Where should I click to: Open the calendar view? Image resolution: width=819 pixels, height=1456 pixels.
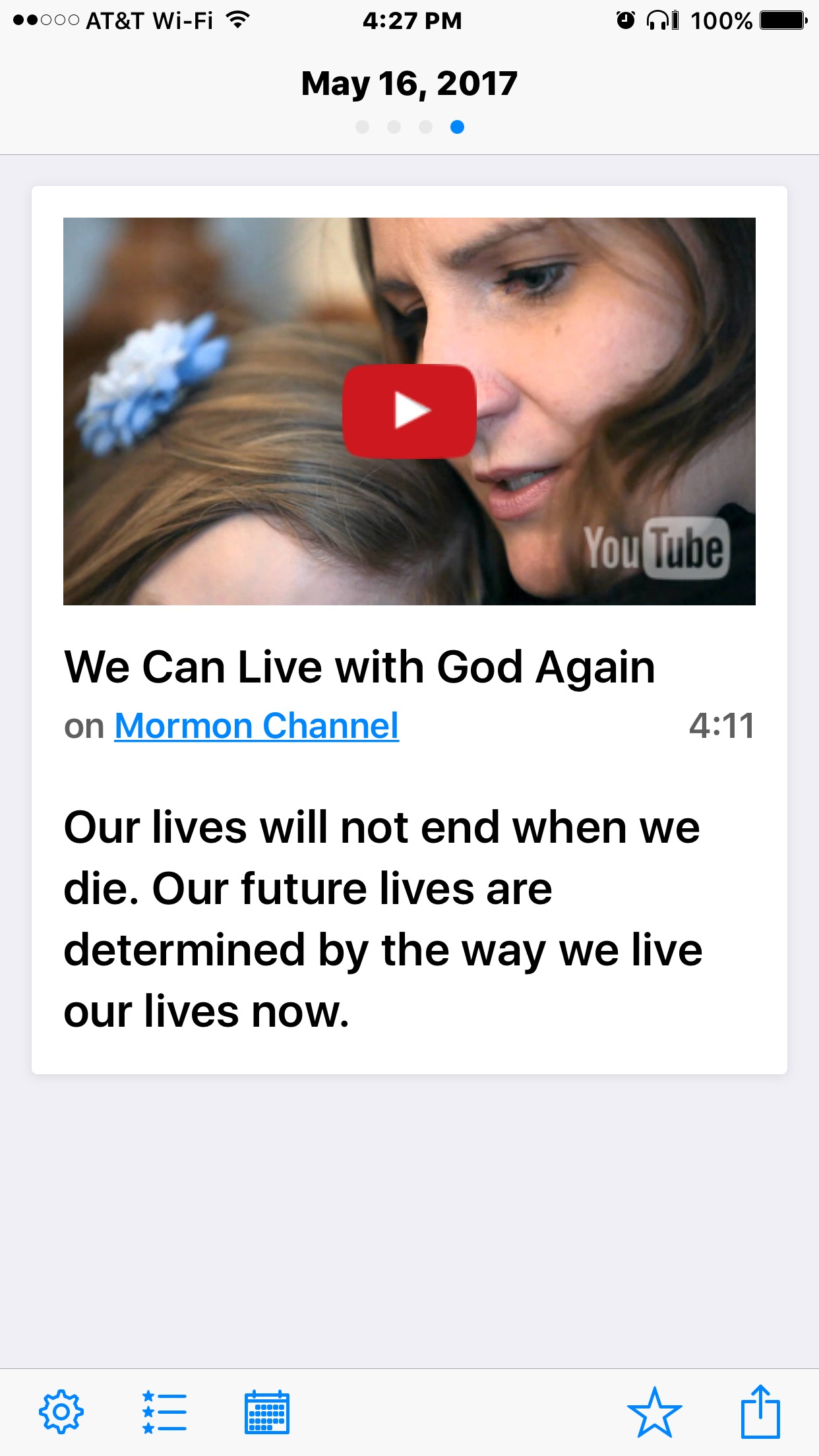tap(267, 1412)
